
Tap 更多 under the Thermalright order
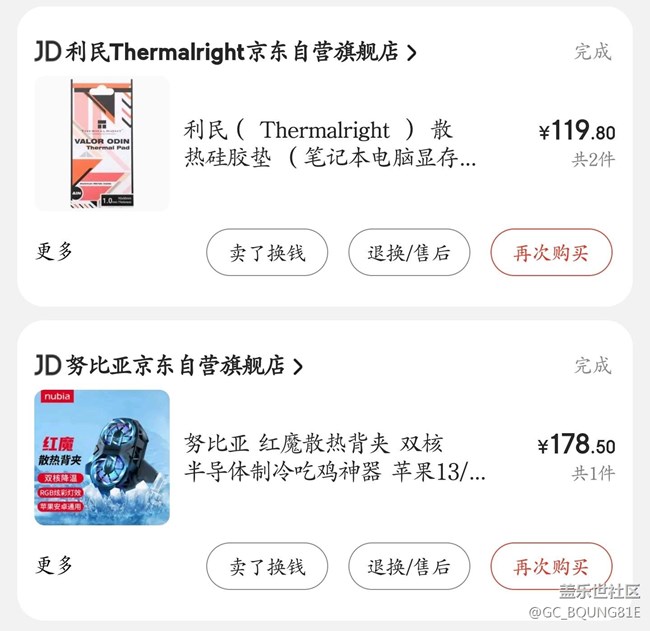click(x=55, y=251)
